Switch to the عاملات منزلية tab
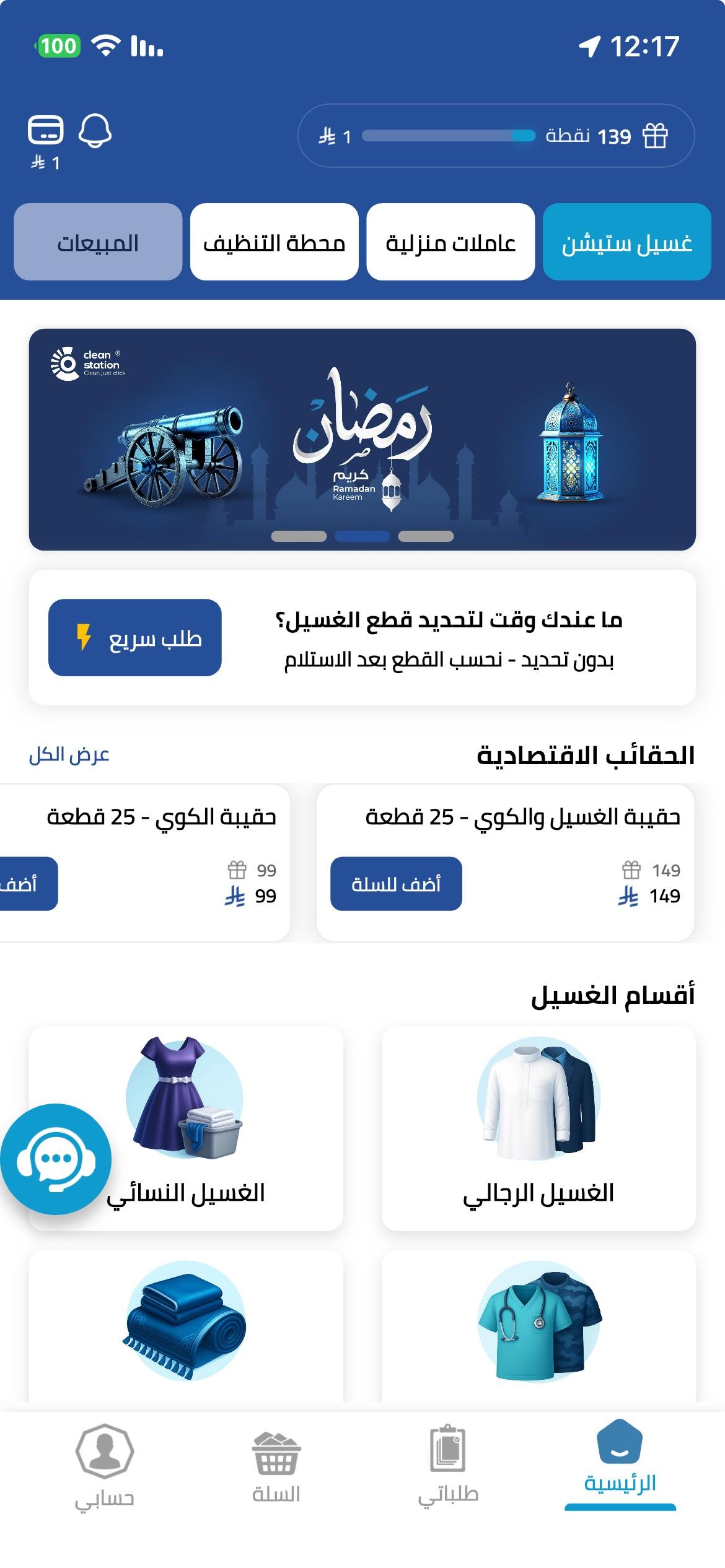The image size is (725, 1568). click(450, 242)
